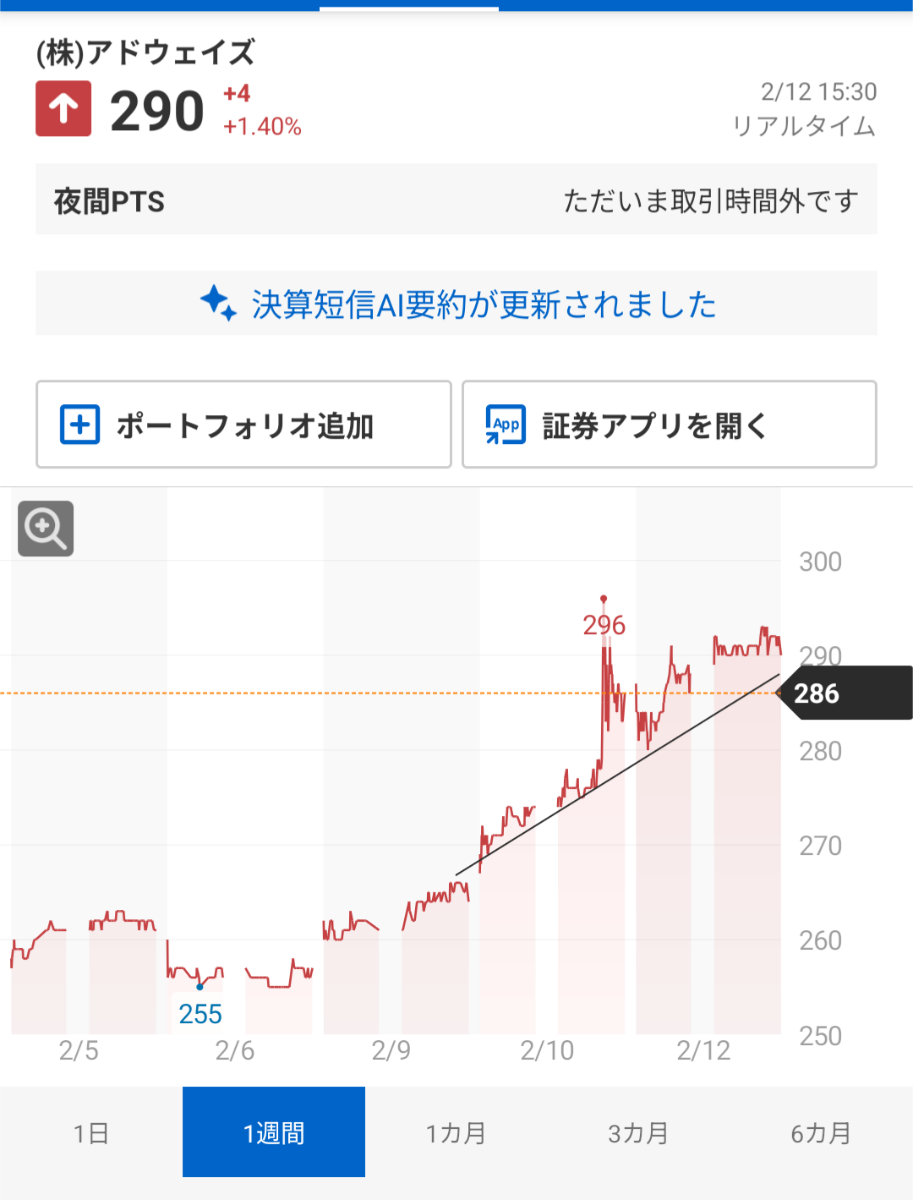The image size is (913, 1200).
Task: Click the App launch icon in 証券アプリを開く
Action: pyautogui.click(x=505, y=424)
